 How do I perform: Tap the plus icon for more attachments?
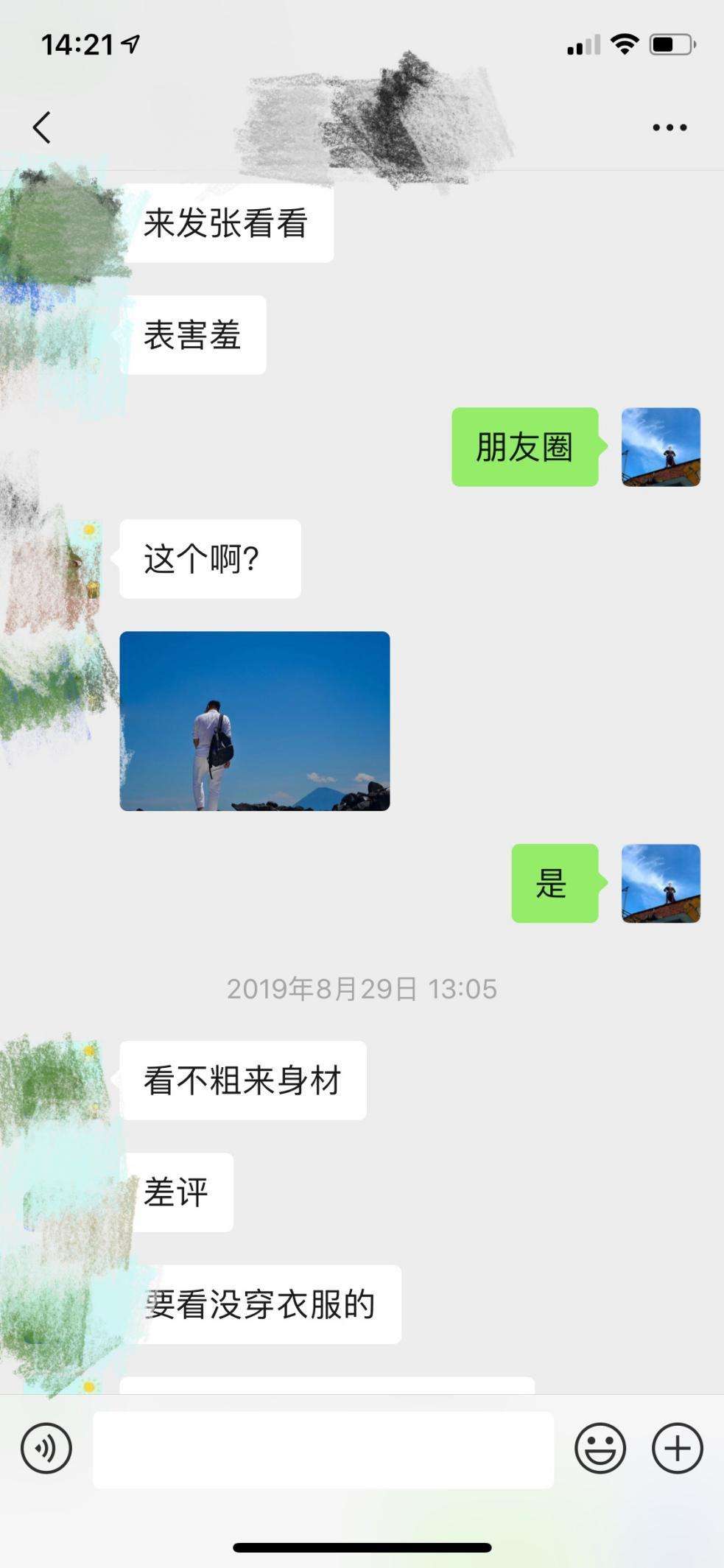click(676, 1446)
